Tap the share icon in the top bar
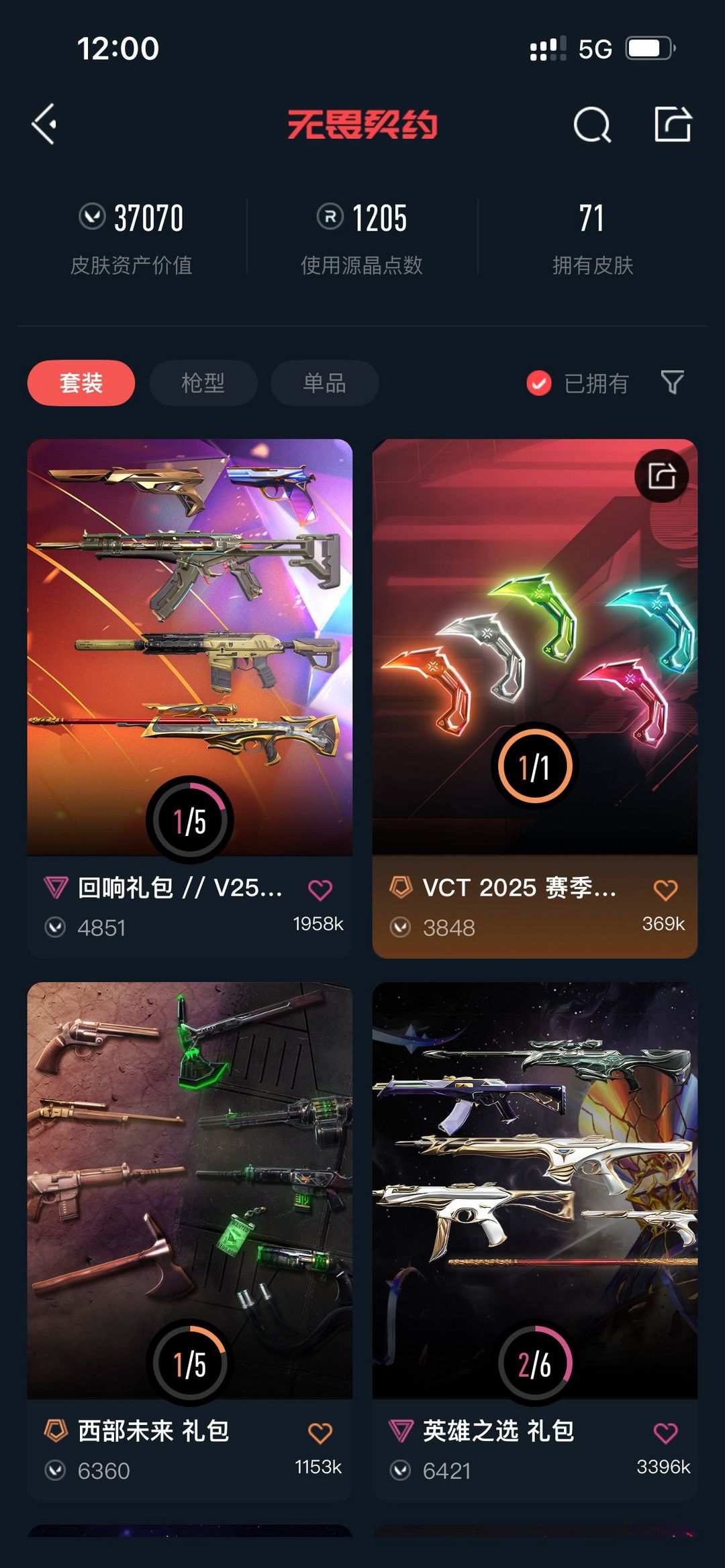Image resolution: width=725 pixels, height=1568 pixels. [x=673, y=124]
